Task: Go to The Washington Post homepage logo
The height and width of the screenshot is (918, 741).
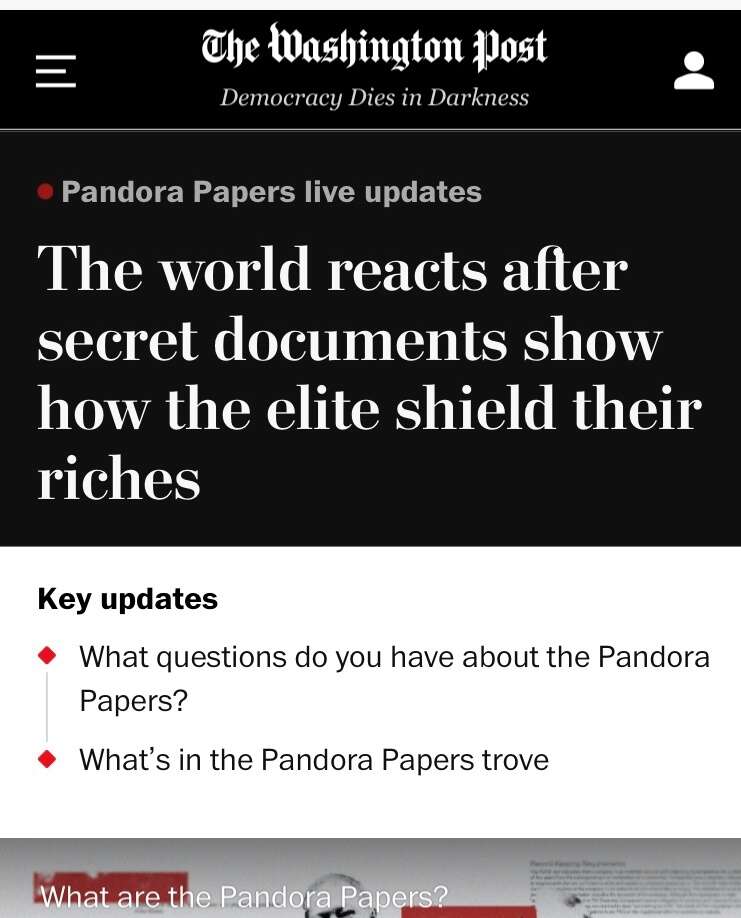Action: (374, 48)
